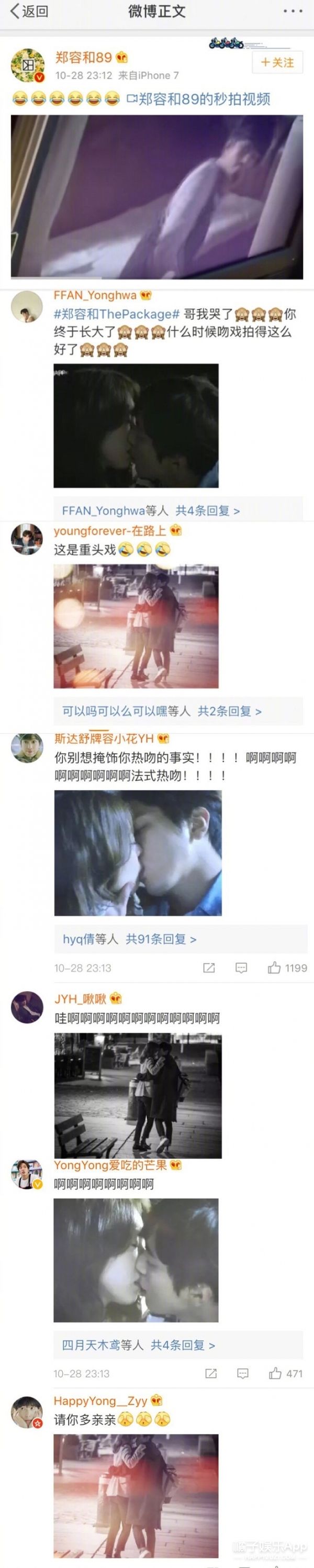The height and width of the screenshot is (1568, 314).
Task: Play the video in 郑容和89's post
Action: pyautogui.click(x=157, y=197)
